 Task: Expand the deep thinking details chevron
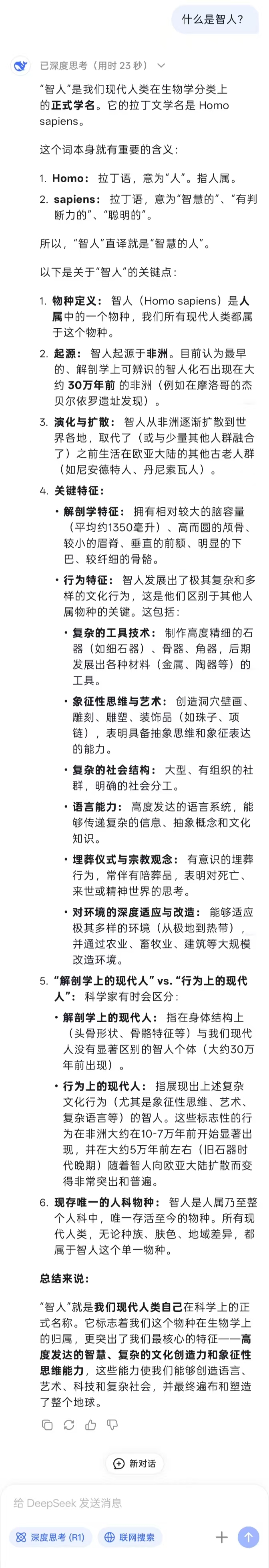click(x=161, y=66)
